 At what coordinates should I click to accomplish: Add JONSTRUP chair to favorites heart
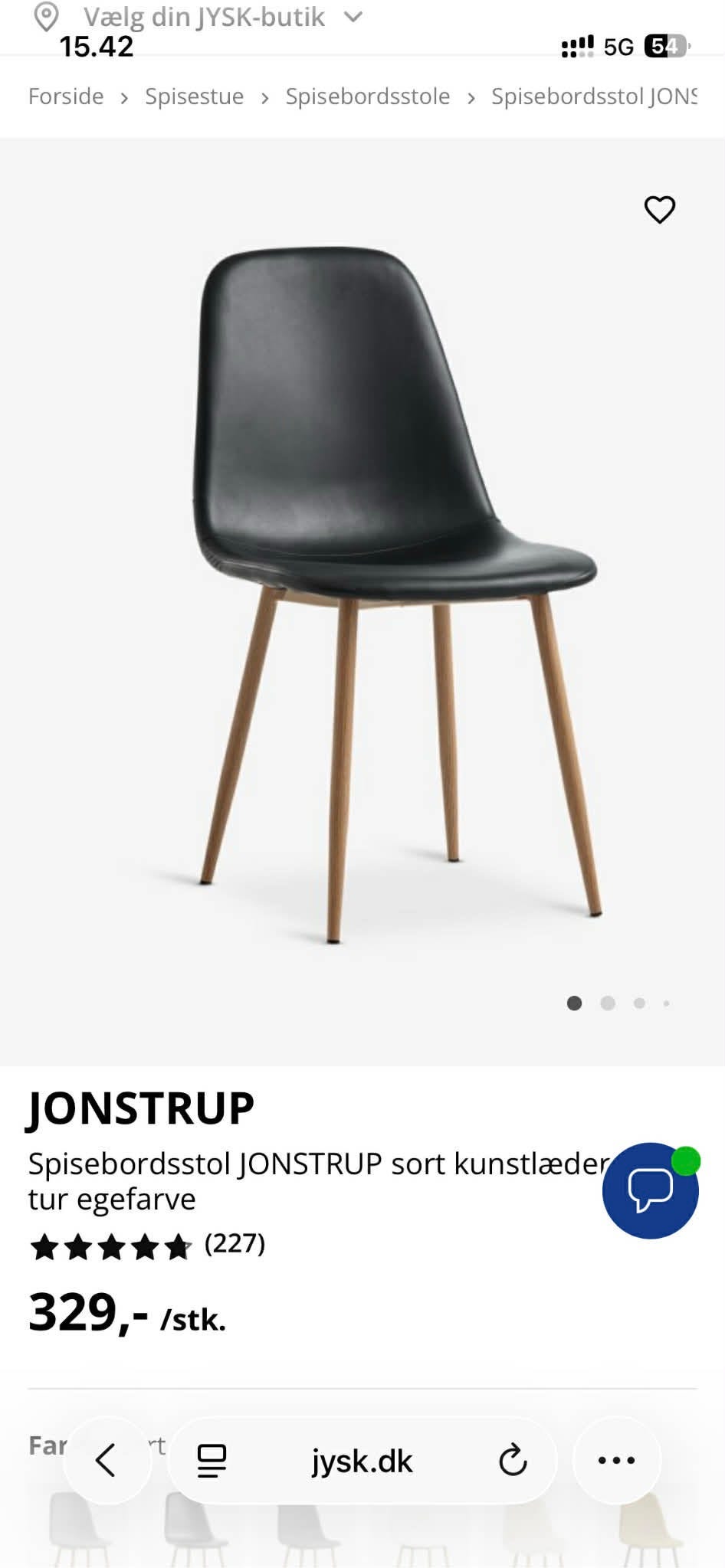(659, 210)
